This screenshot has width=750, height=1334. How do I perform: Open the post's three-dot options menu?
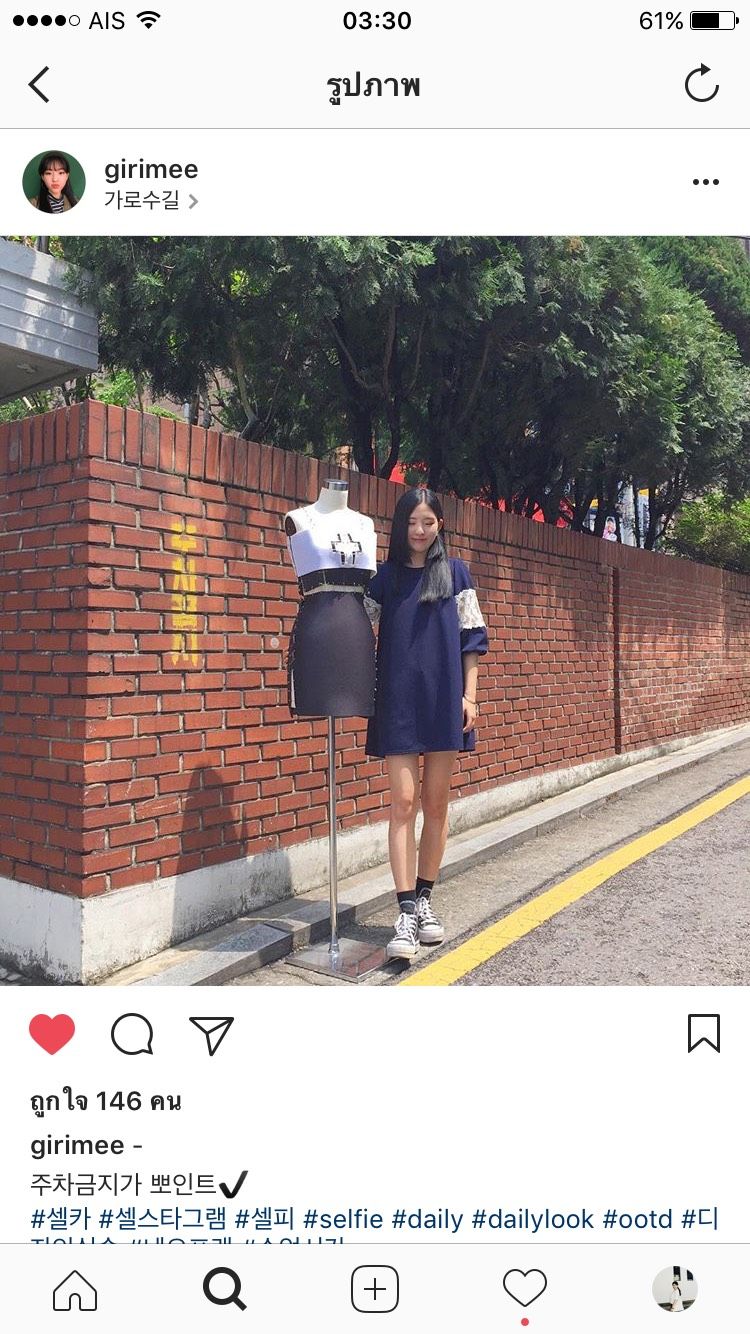(x=705, y=182)
